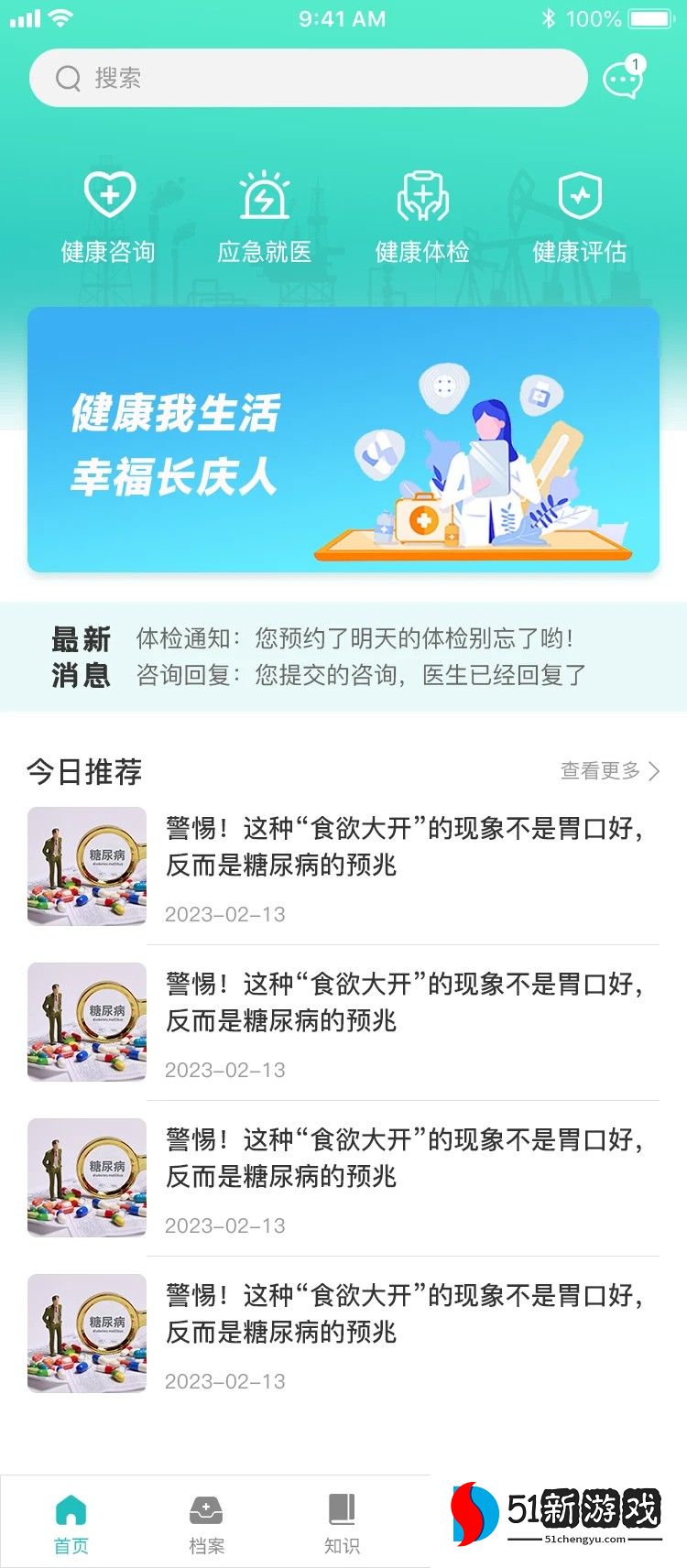
Task: Open the 搜索 search box
Action: pos(308,78)
